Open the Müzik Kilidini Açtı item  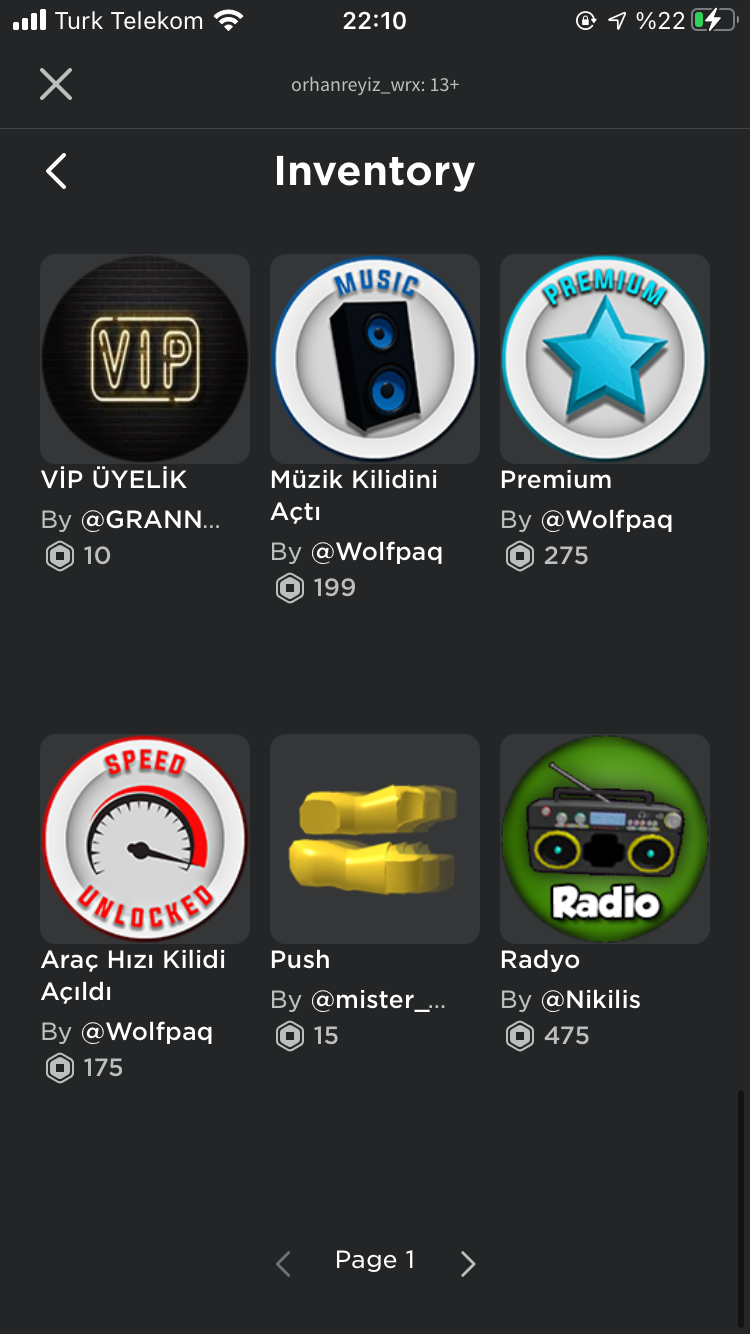point(375,359)
